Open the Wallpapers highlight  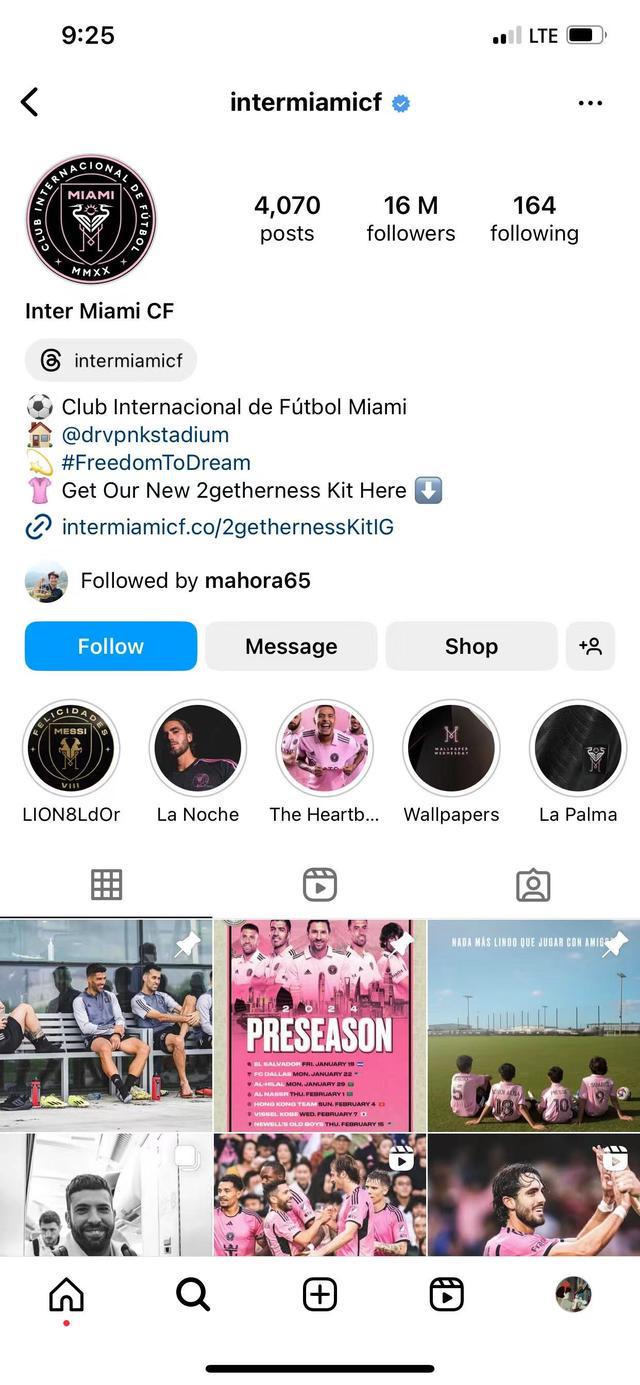point(451,748)
